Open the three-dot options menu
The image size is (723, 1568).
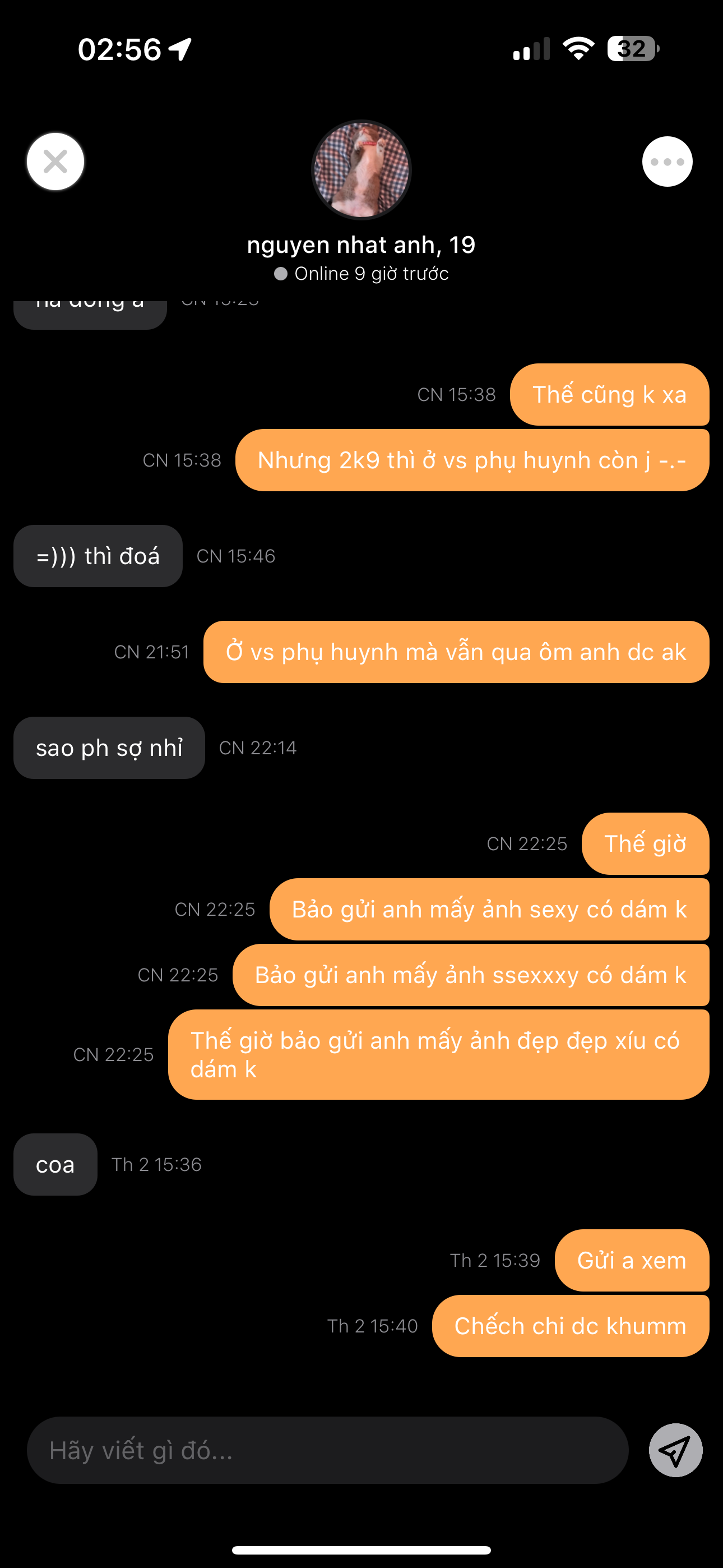[x=667, y=162]
